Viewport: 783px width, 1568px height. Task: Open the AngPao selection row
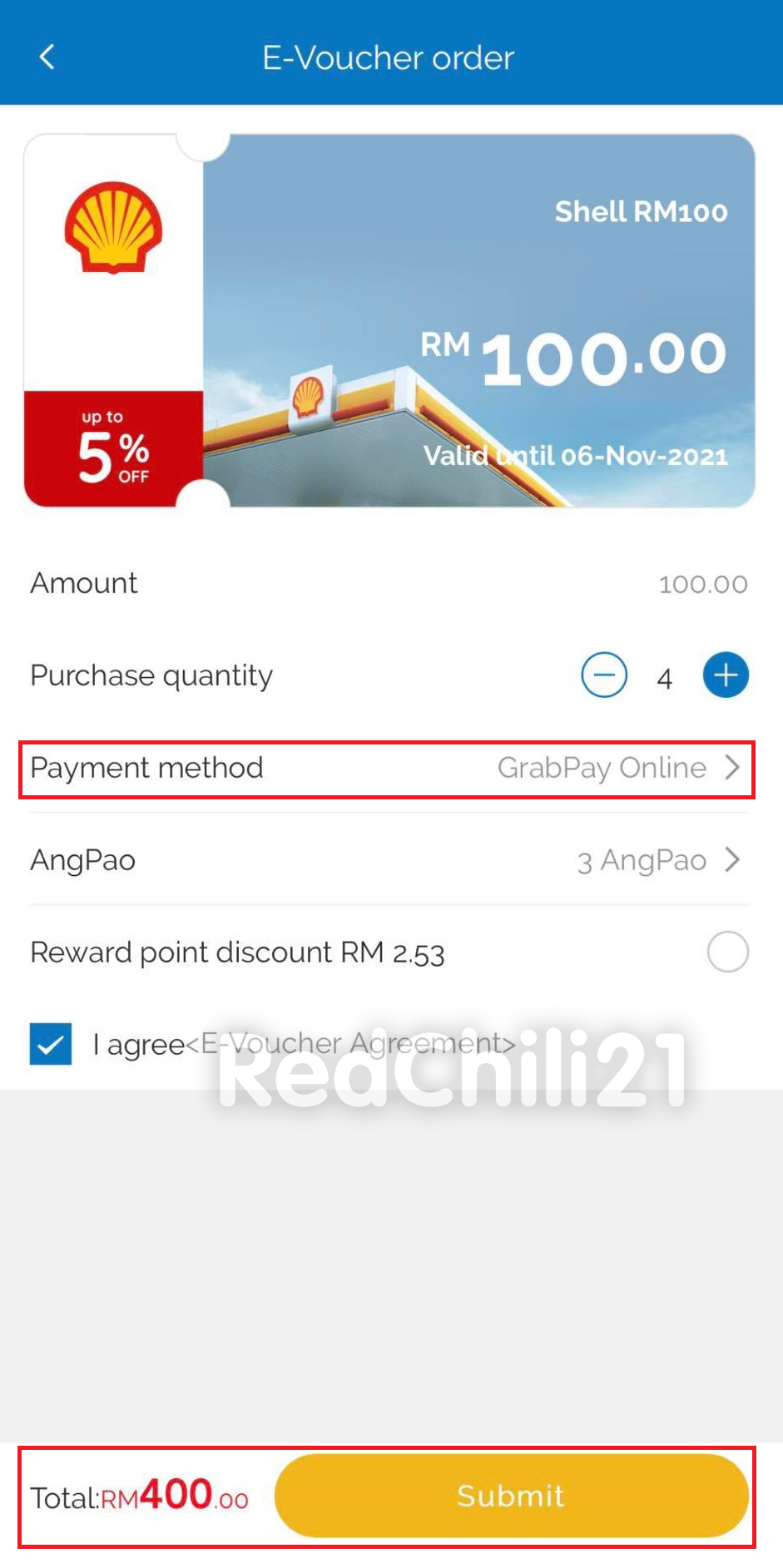point(388,860)
